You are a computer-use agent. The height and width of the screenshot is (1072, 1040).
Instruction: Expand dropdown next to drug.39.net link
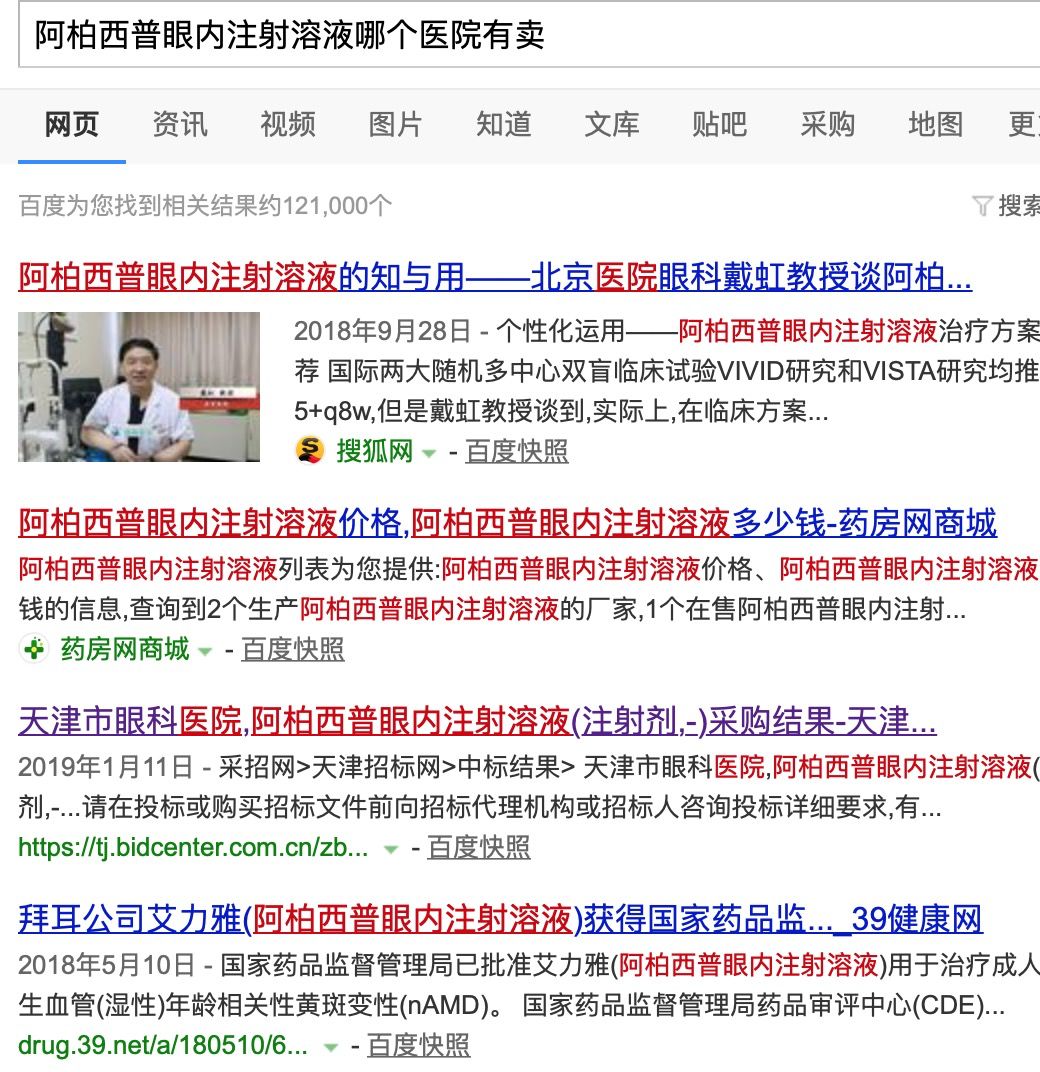[329, 1044]
